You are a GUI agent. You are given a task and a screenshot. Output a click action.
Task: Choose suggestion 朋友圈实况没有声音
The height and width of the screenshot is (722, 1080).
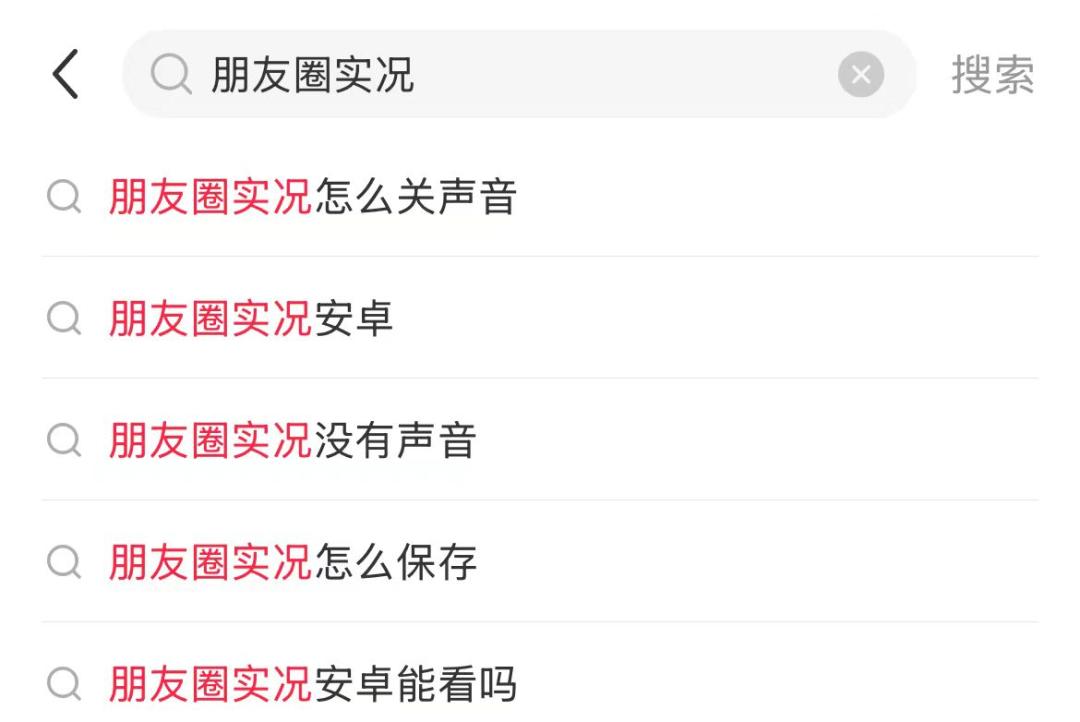(x=540, y=440)
